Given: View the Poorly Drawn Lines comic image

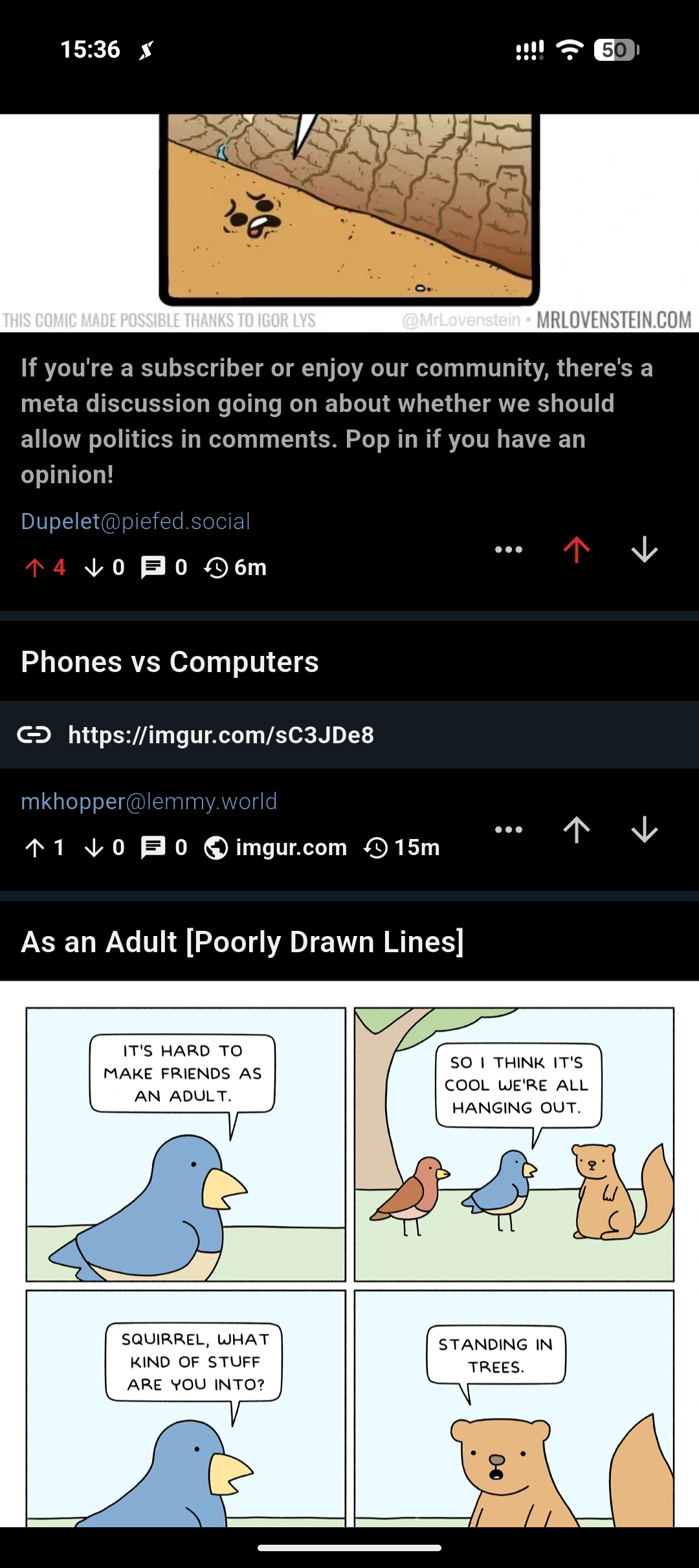Looking at the screenshot, I should [349, 1255].
